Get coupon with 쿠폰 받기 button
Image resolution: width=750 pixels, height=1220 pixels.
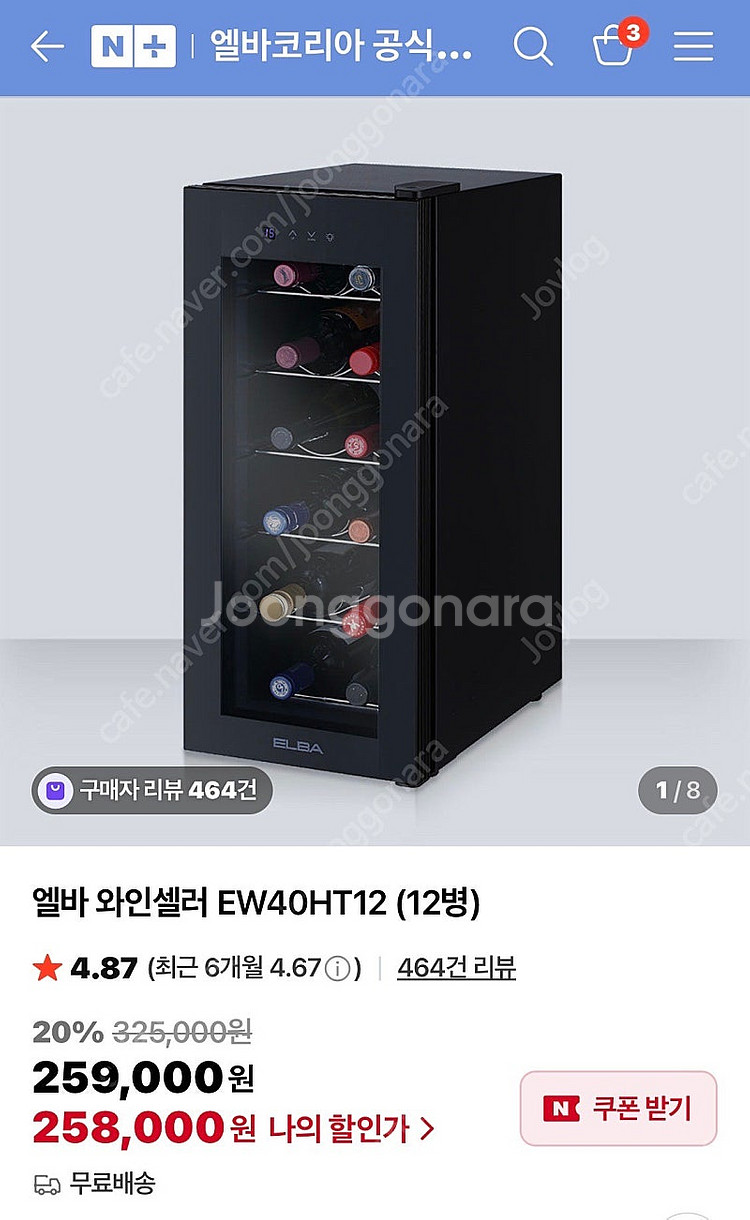click(618, 1108)
